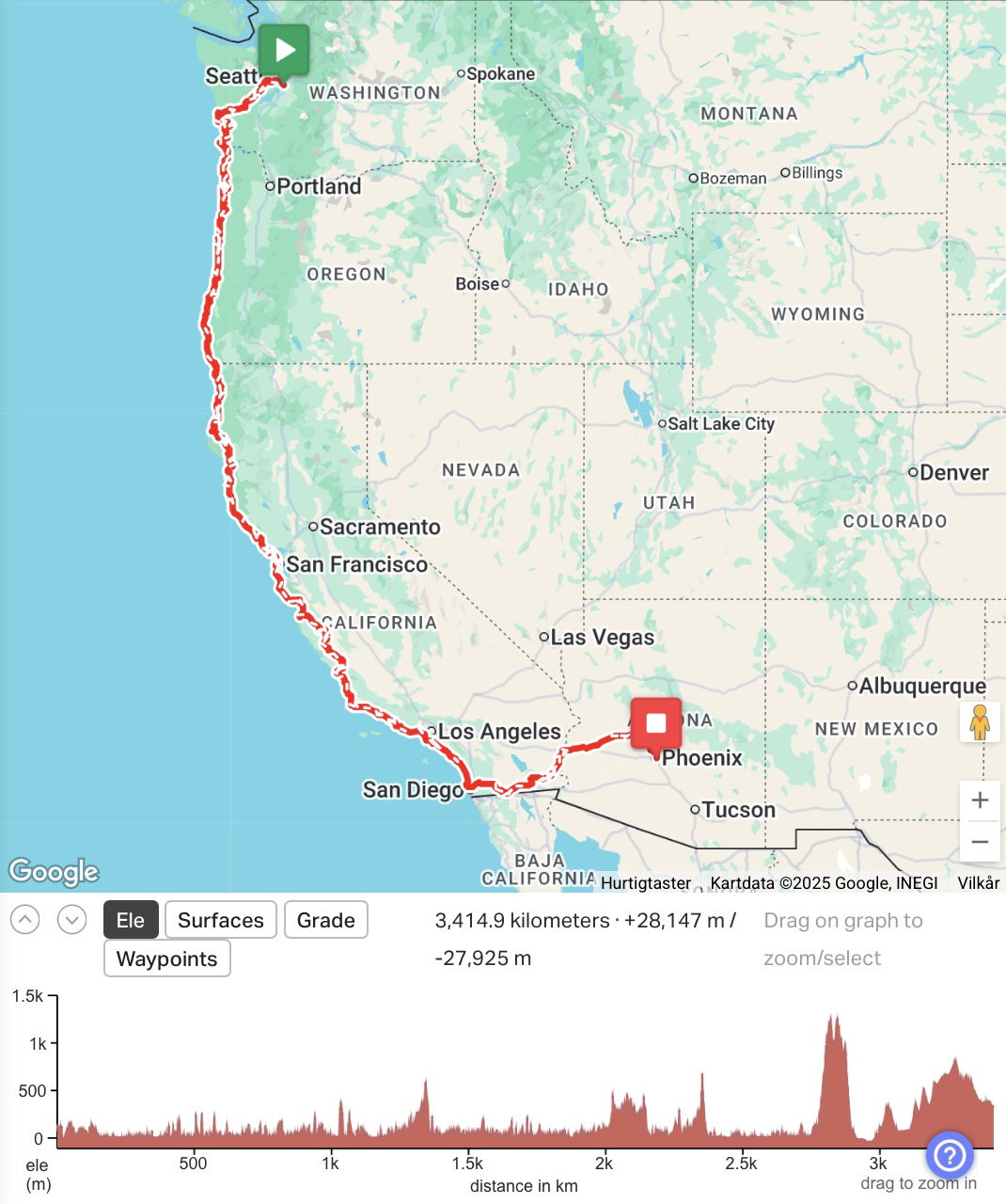Open Google logo link on map

(x=54, y=872)
